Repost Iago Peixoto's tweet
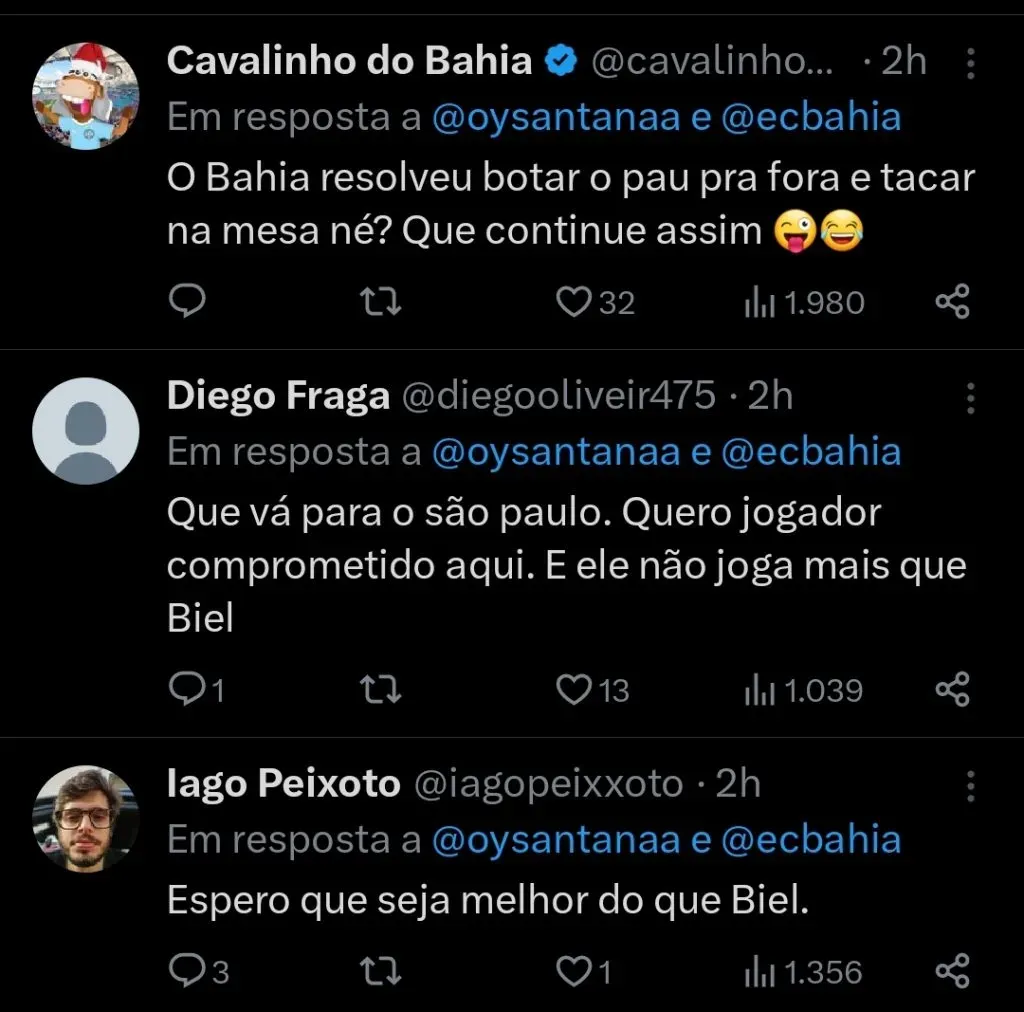This screenshot has height=1012, width=1024. [381, 970]
